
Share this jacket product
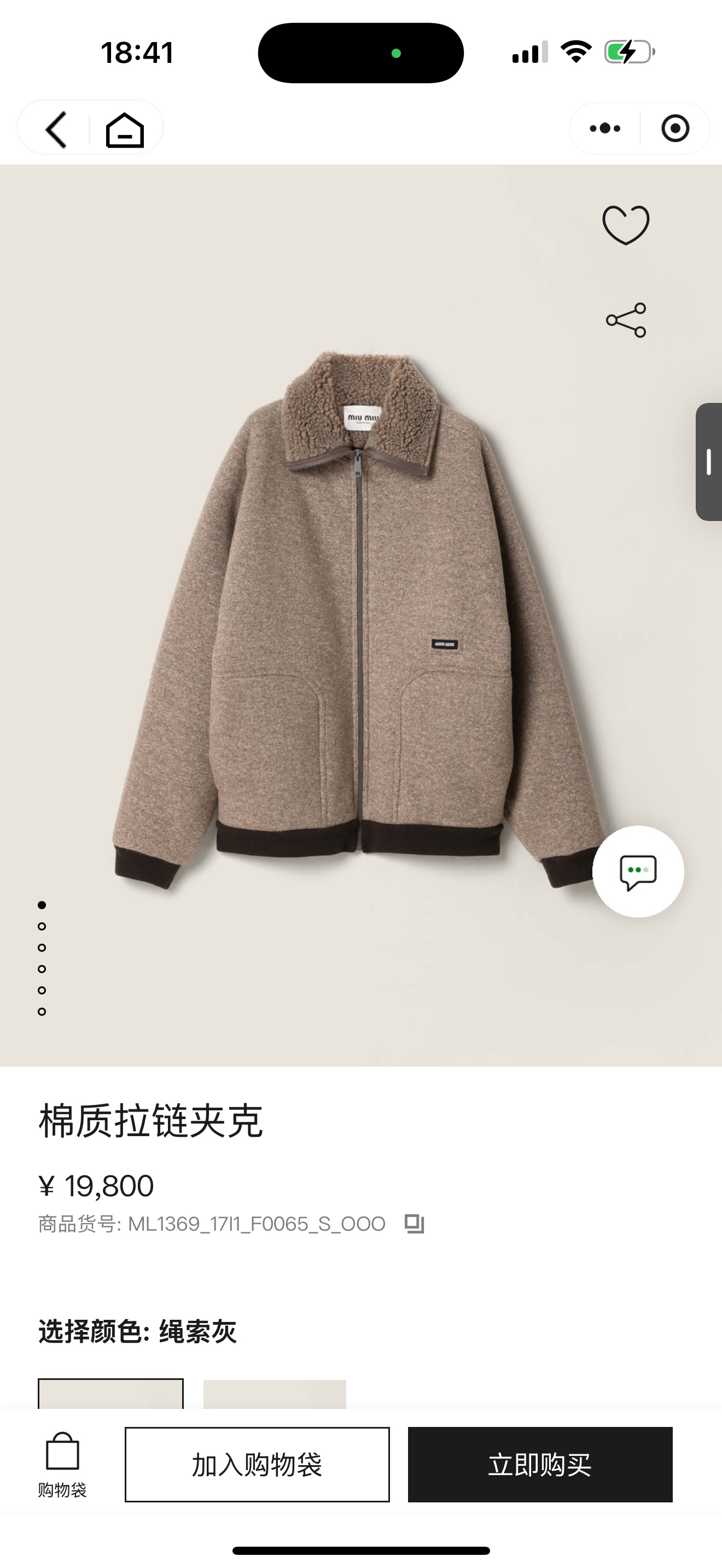click(626, 320)
